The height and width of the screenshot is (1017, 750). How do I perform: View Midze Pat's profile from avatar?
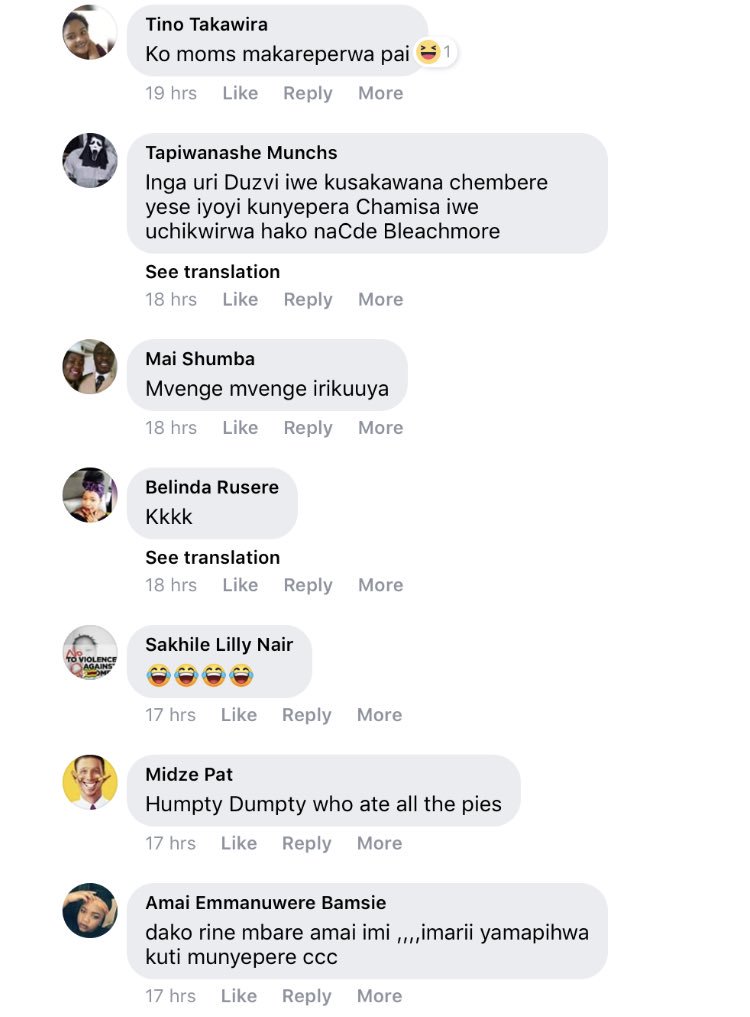90,782
